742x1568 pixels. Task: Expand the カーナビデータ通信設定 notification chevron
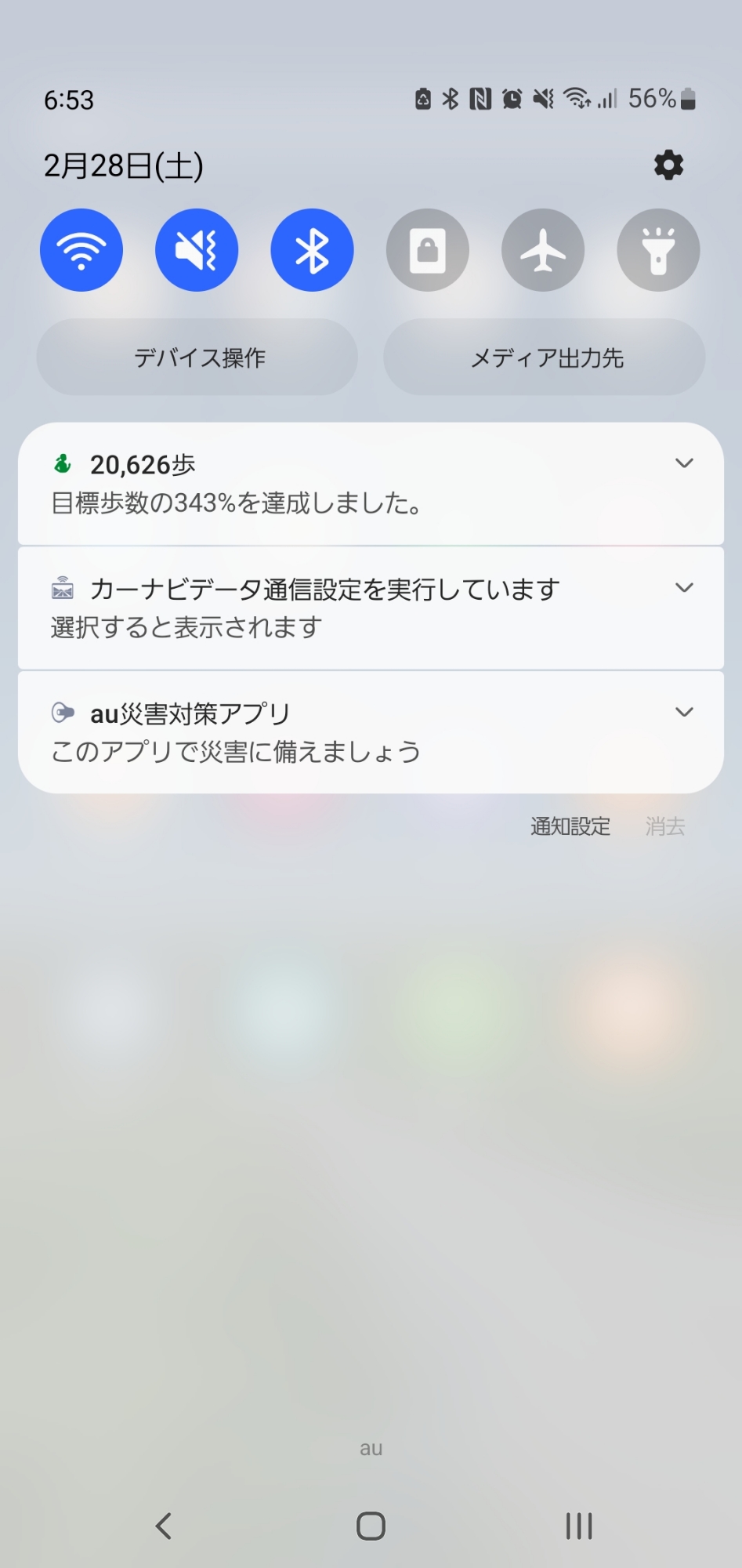click(x=684, y=588)
